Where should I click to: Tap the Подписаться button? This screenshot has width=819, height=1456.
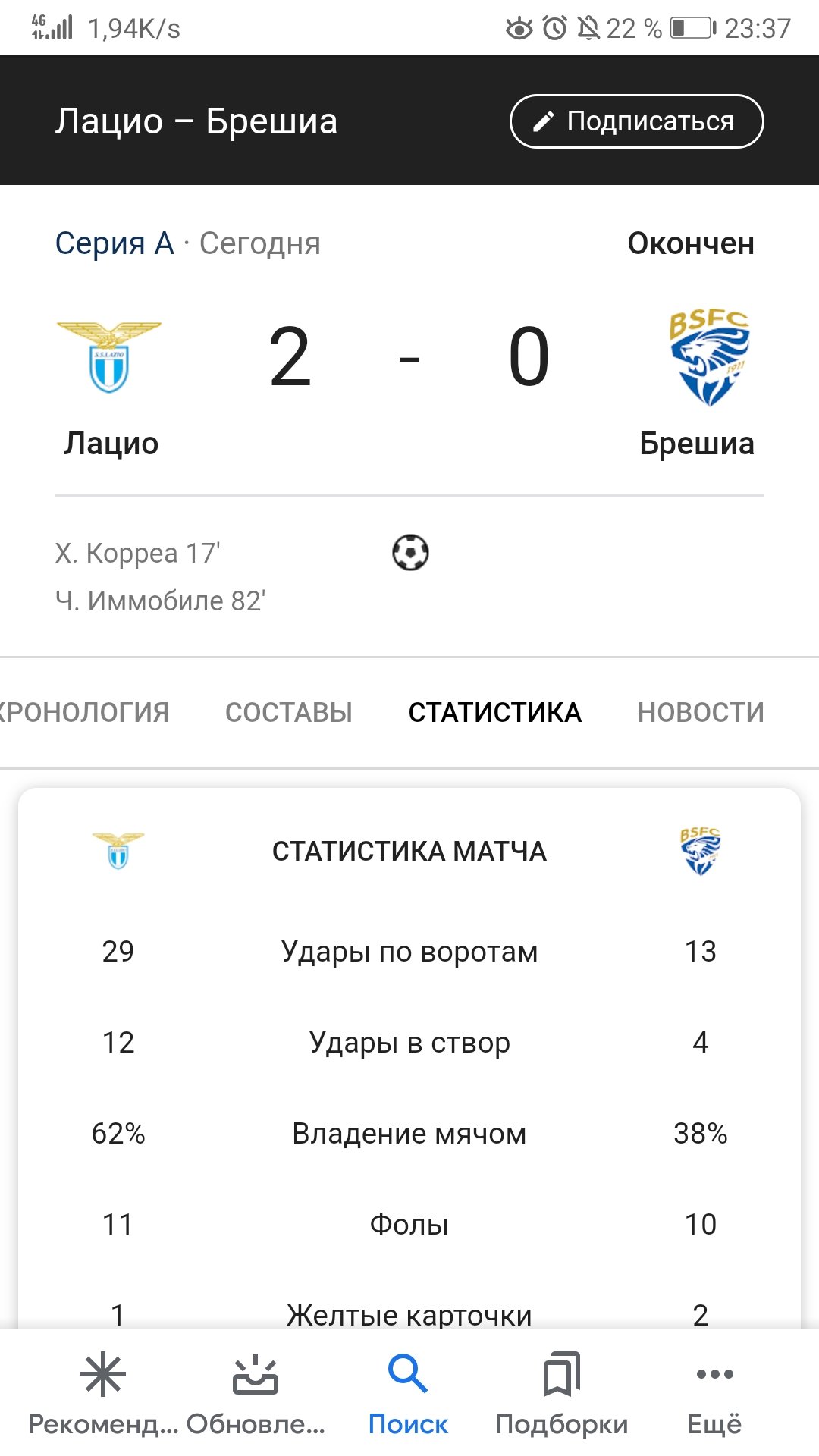pos(636,121)
